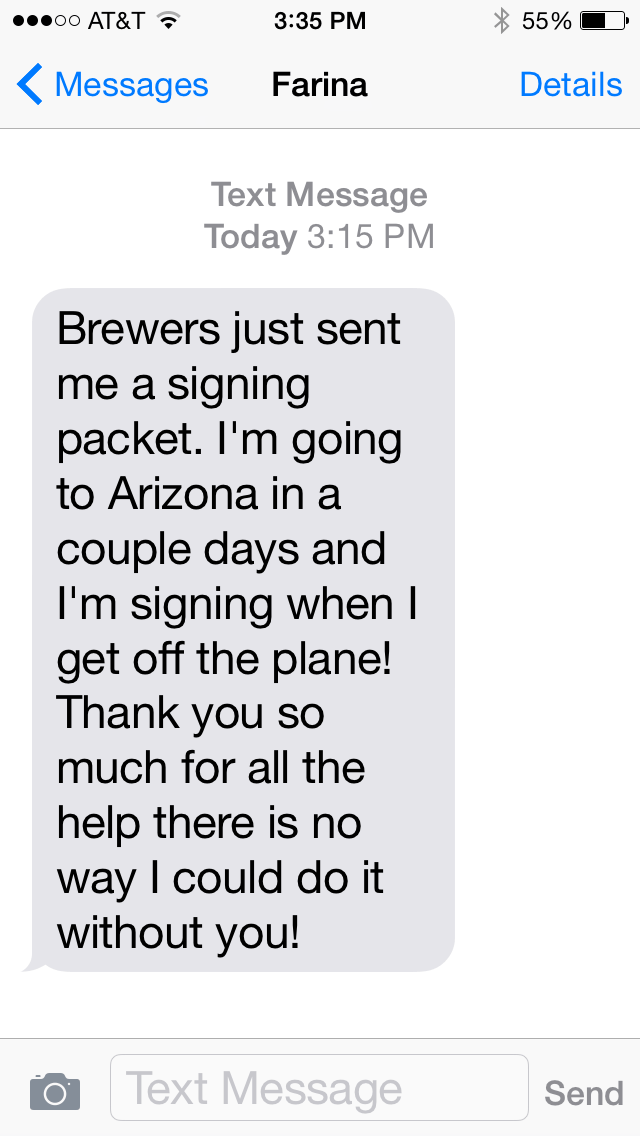Focus the Text Message input field
The height and width of the screenshot is (1136, 640).
(318, 1088)
